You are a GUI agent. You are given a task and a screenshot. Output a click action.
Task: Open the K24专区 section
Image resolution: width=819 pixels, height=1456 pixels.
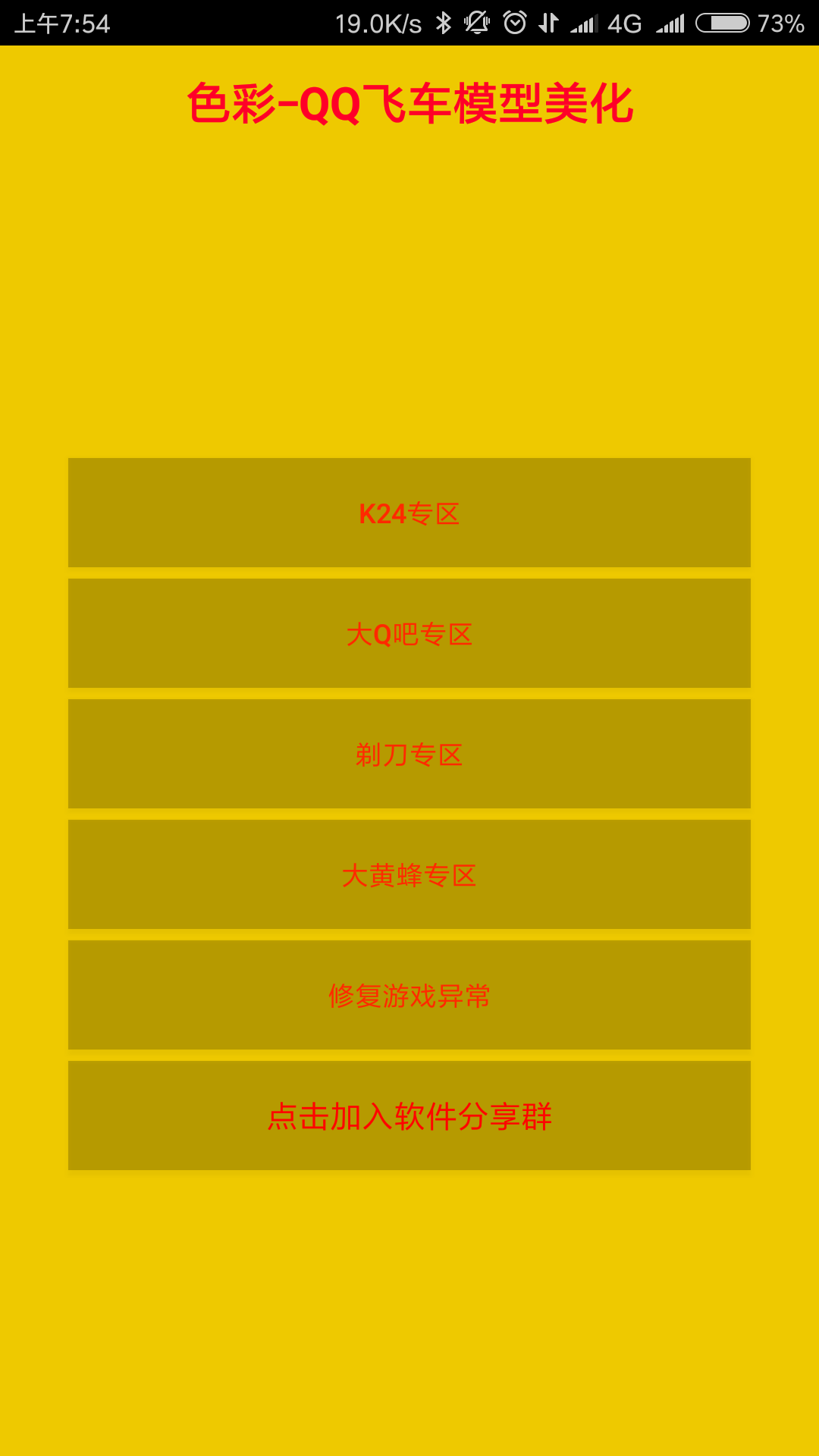[x=409, y=513]
